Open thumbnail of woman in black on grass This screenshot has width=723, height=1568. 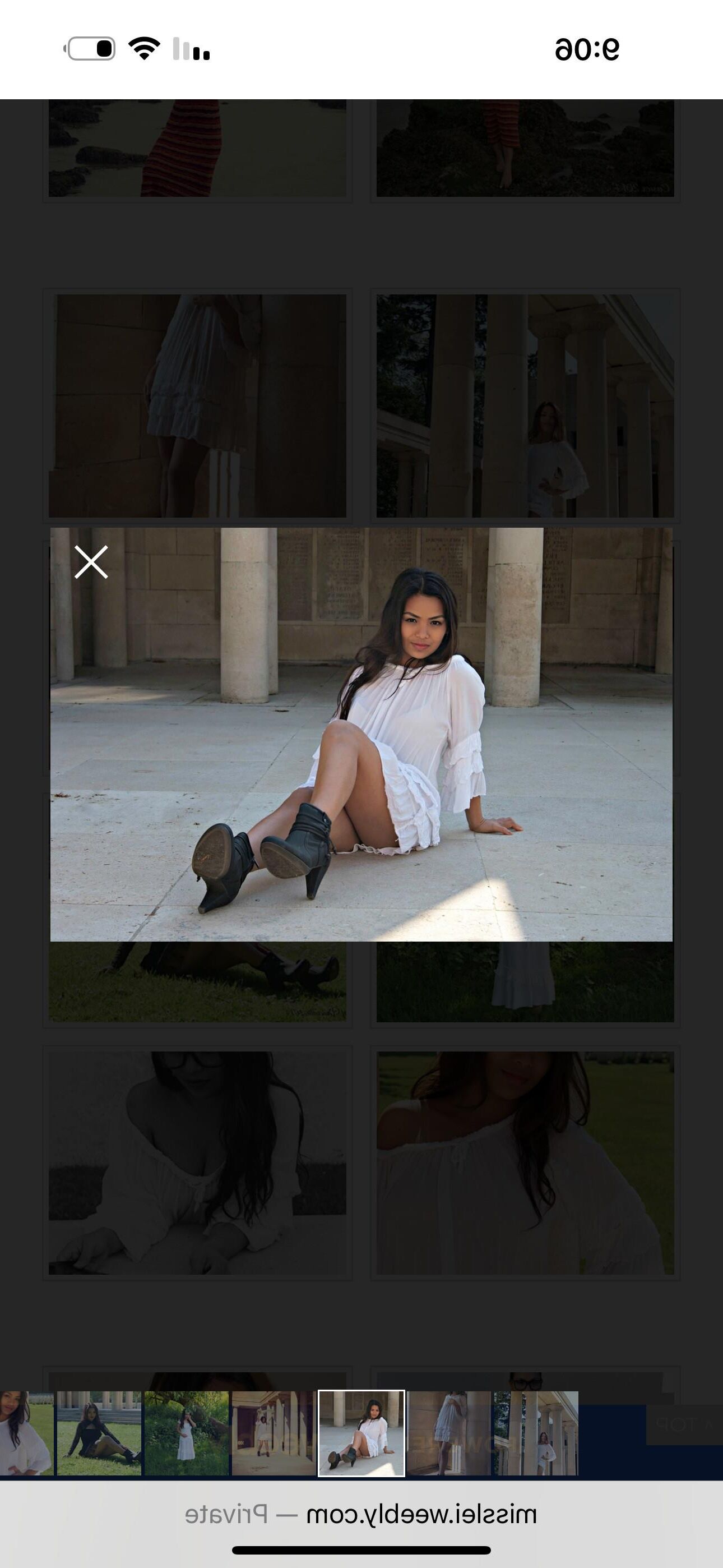[99, 1433]
